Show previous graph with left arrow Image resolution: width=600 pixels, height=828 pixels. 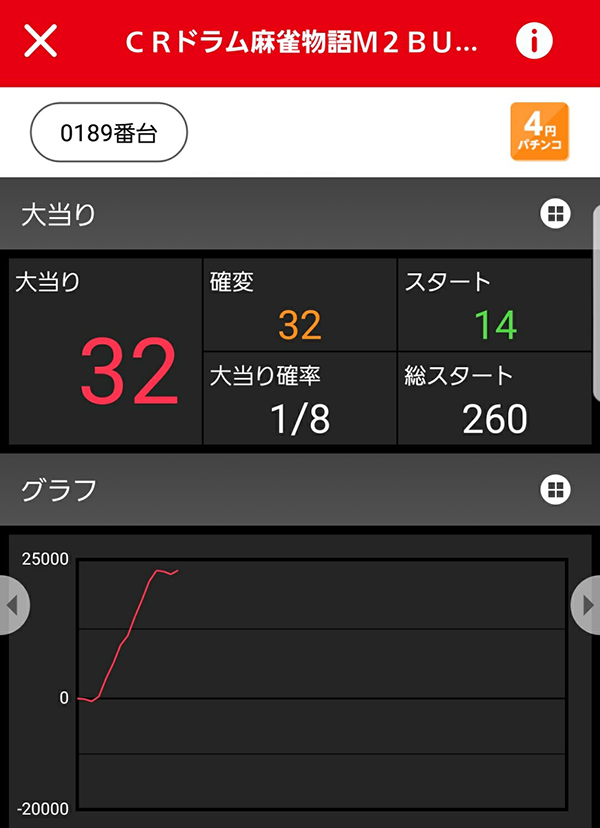tap(13, 605)
